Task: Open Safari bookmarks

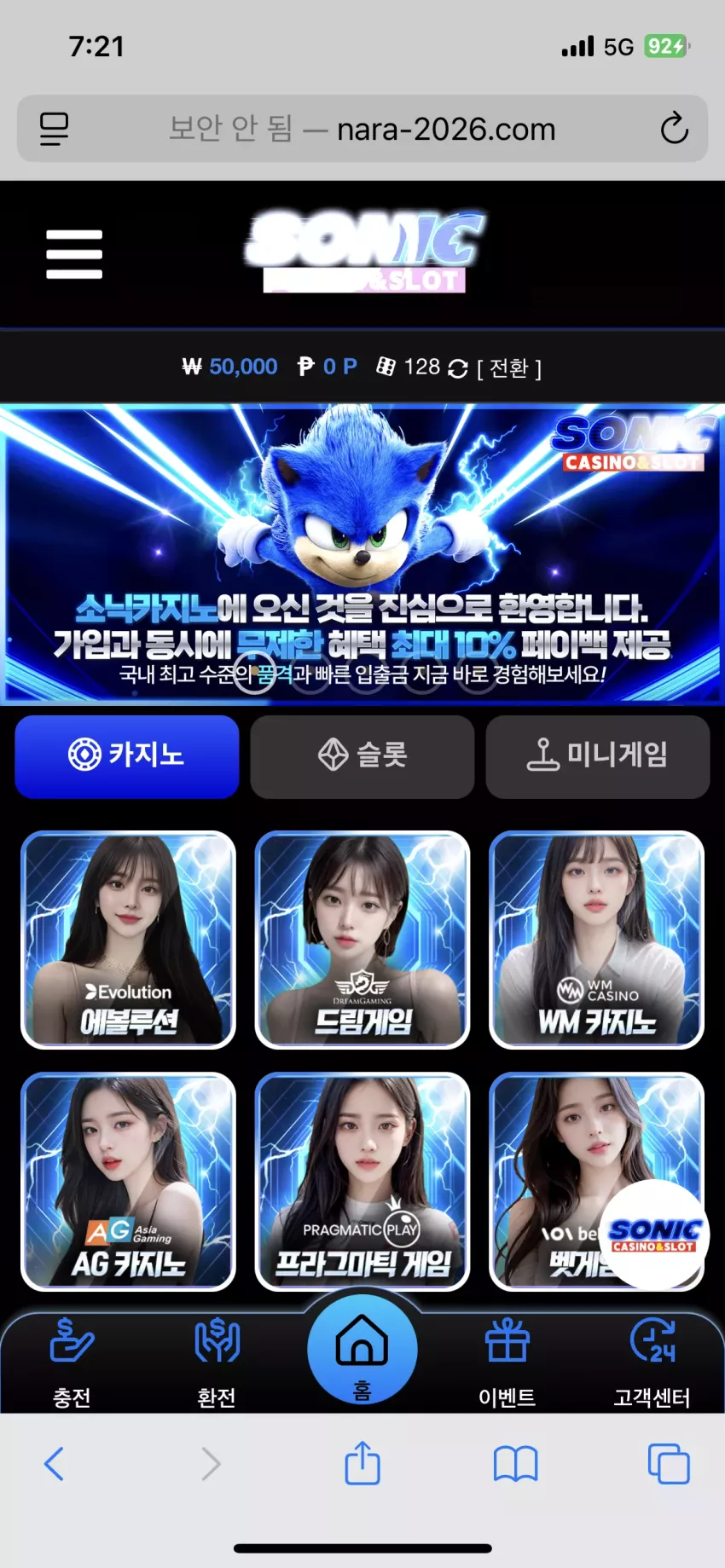Action: pyautogui.click(x=516, y=1464)
